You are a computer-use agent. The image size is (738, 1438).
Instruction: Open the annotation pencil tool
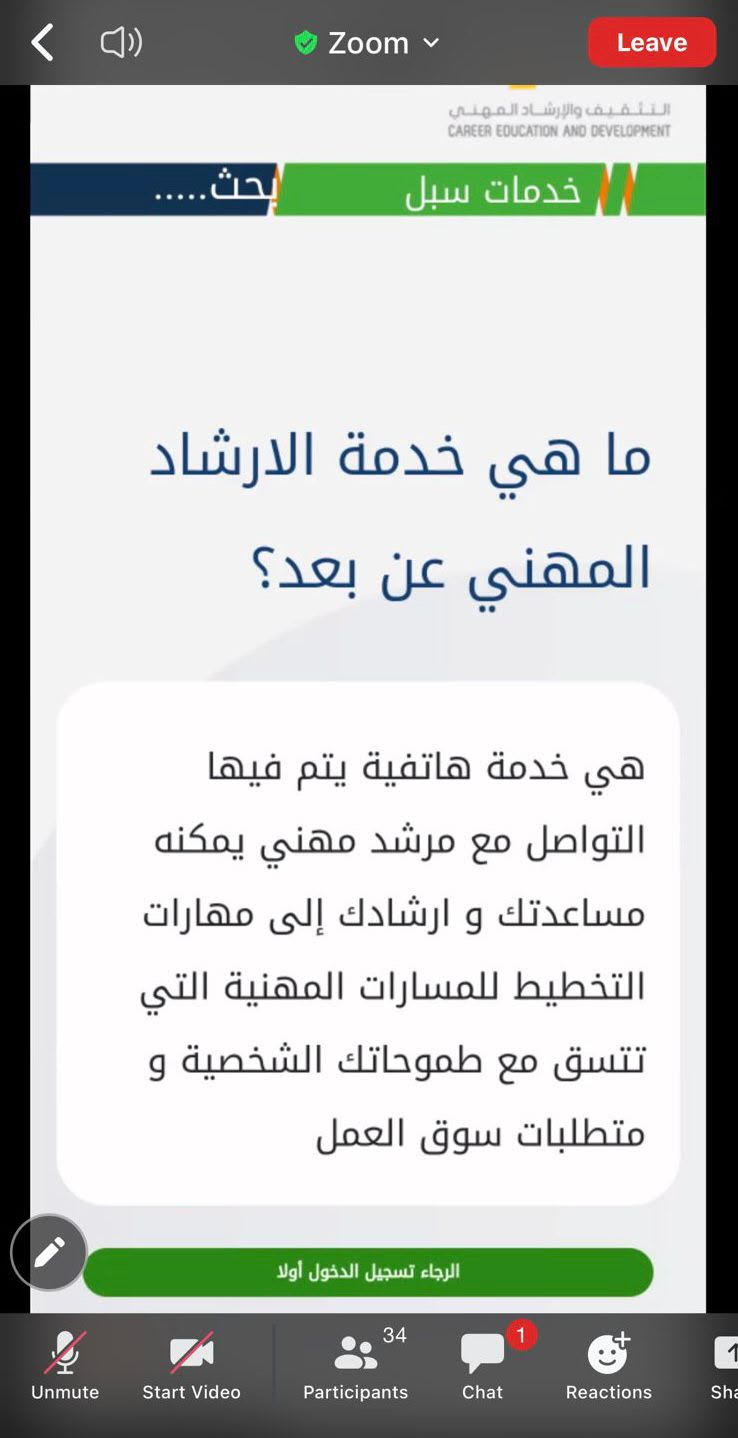pos(49,1252)
